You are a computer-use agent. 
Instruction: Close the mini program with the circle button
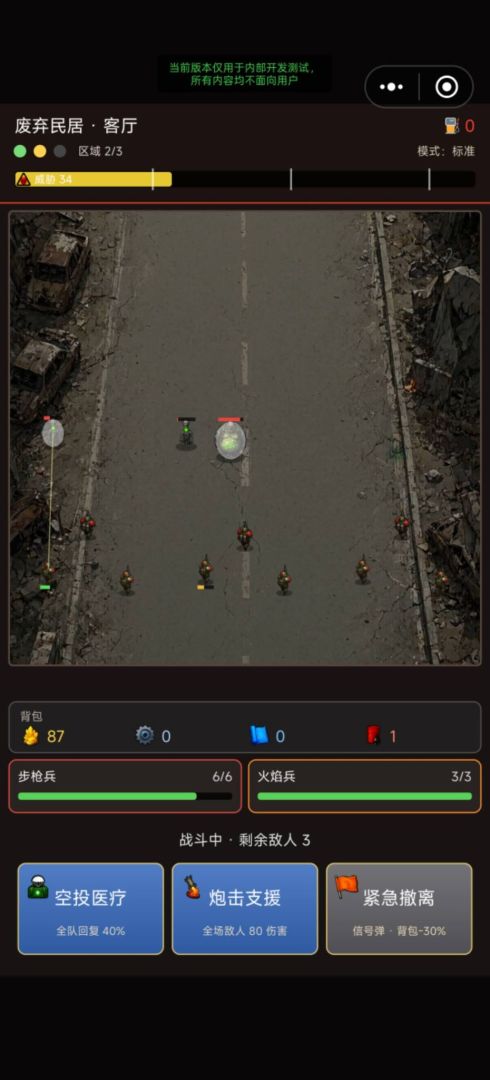[447, 87]
